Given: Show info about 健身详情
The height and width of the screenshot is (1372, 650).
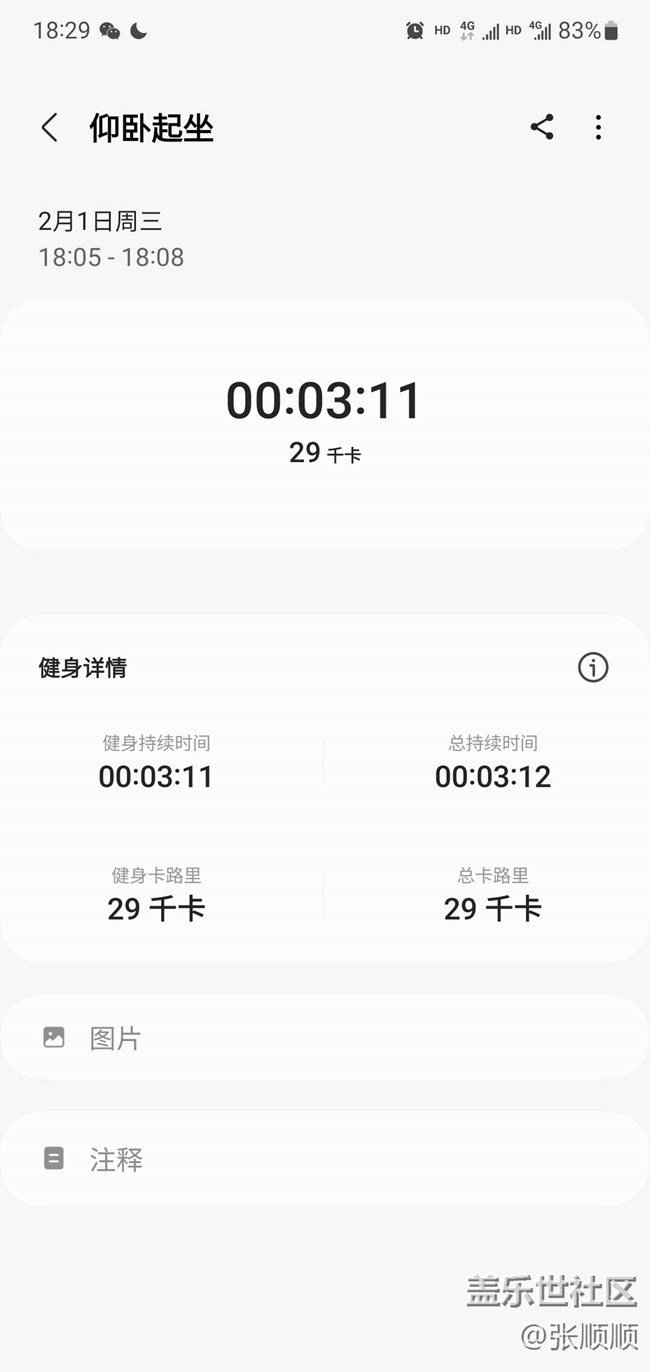Looking at the screenshot, I should tap(593, 667).
